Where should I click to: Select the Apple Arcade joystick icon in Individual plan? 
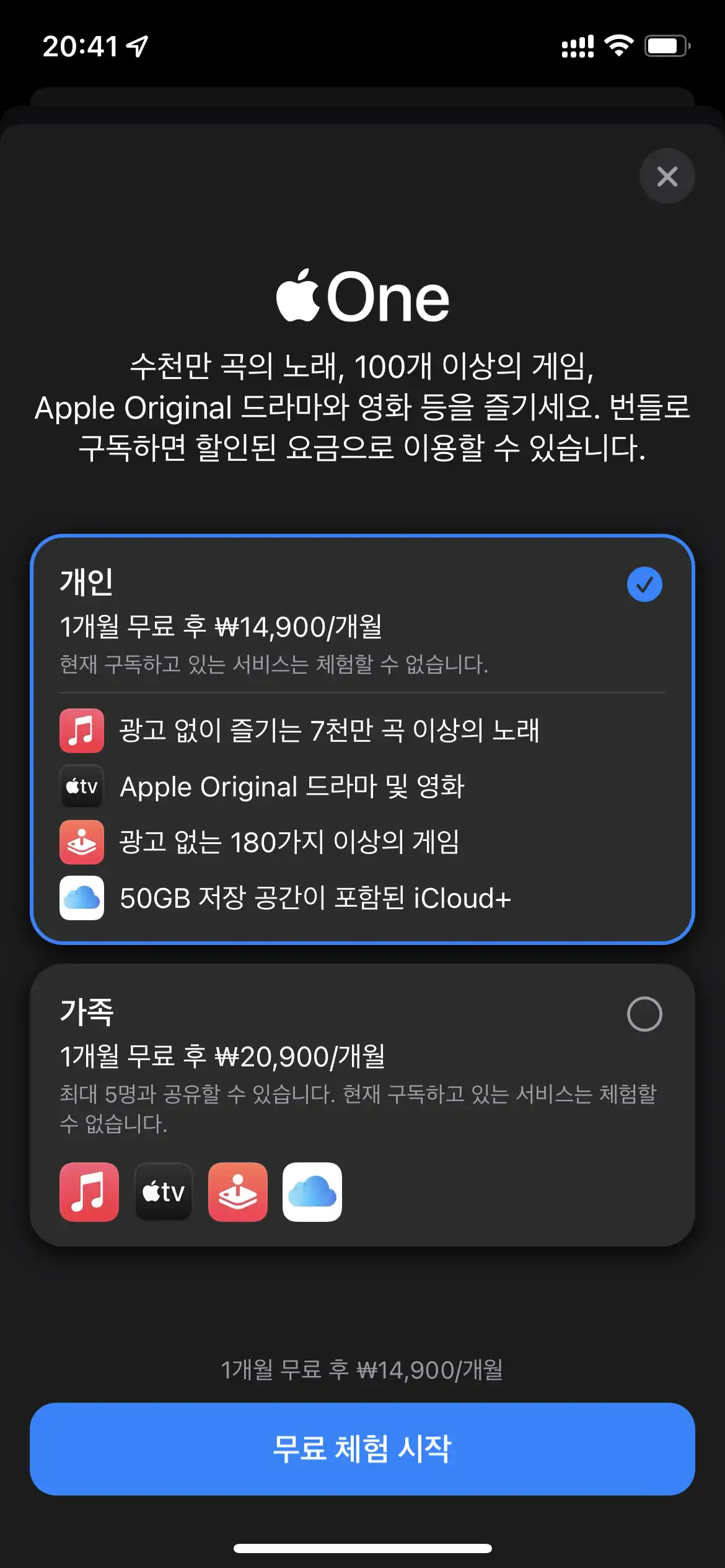tap(82, 843)
